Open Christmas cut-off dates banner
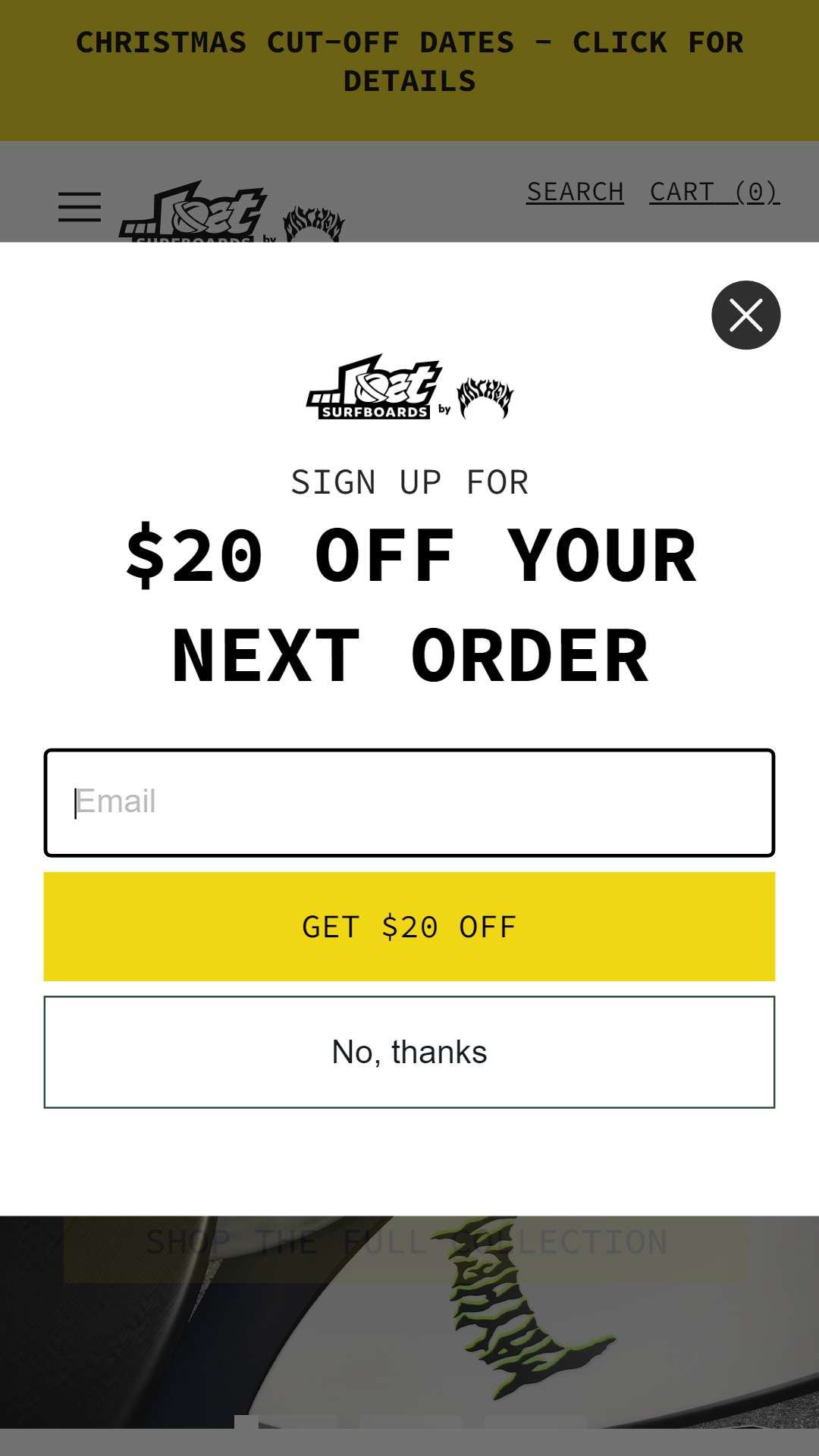This screenshot has height=1456, width=819. [x=409, y=62]
